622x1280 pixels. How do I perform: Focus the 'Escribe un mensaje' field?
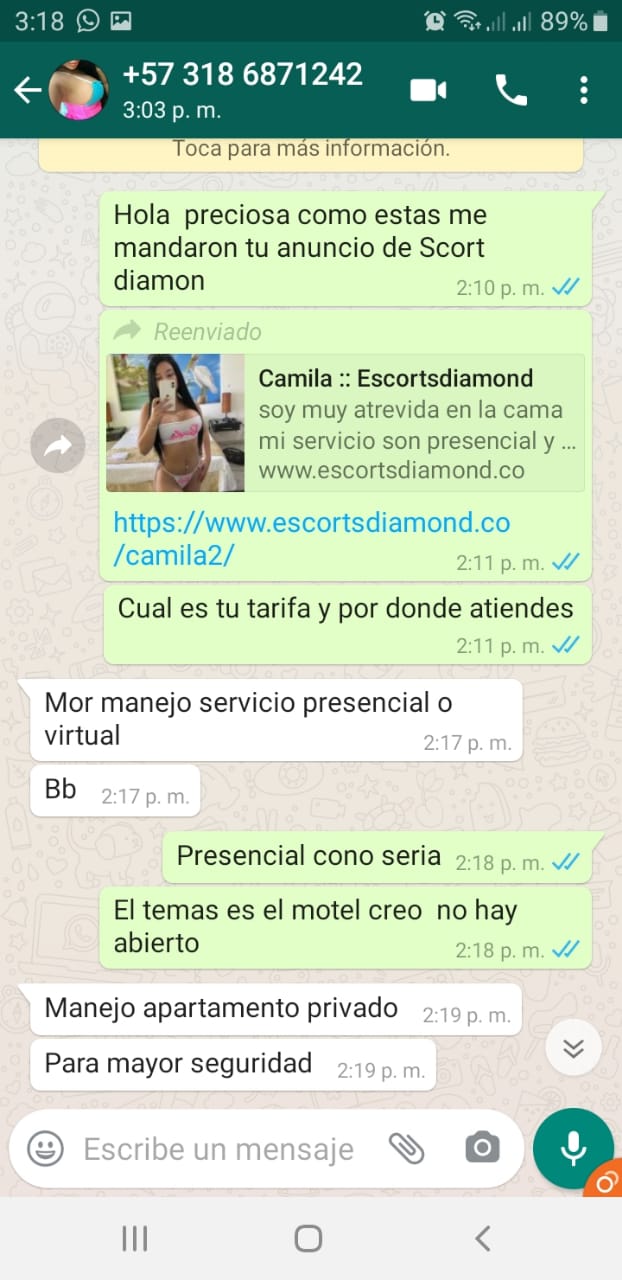pos(220,1149)
